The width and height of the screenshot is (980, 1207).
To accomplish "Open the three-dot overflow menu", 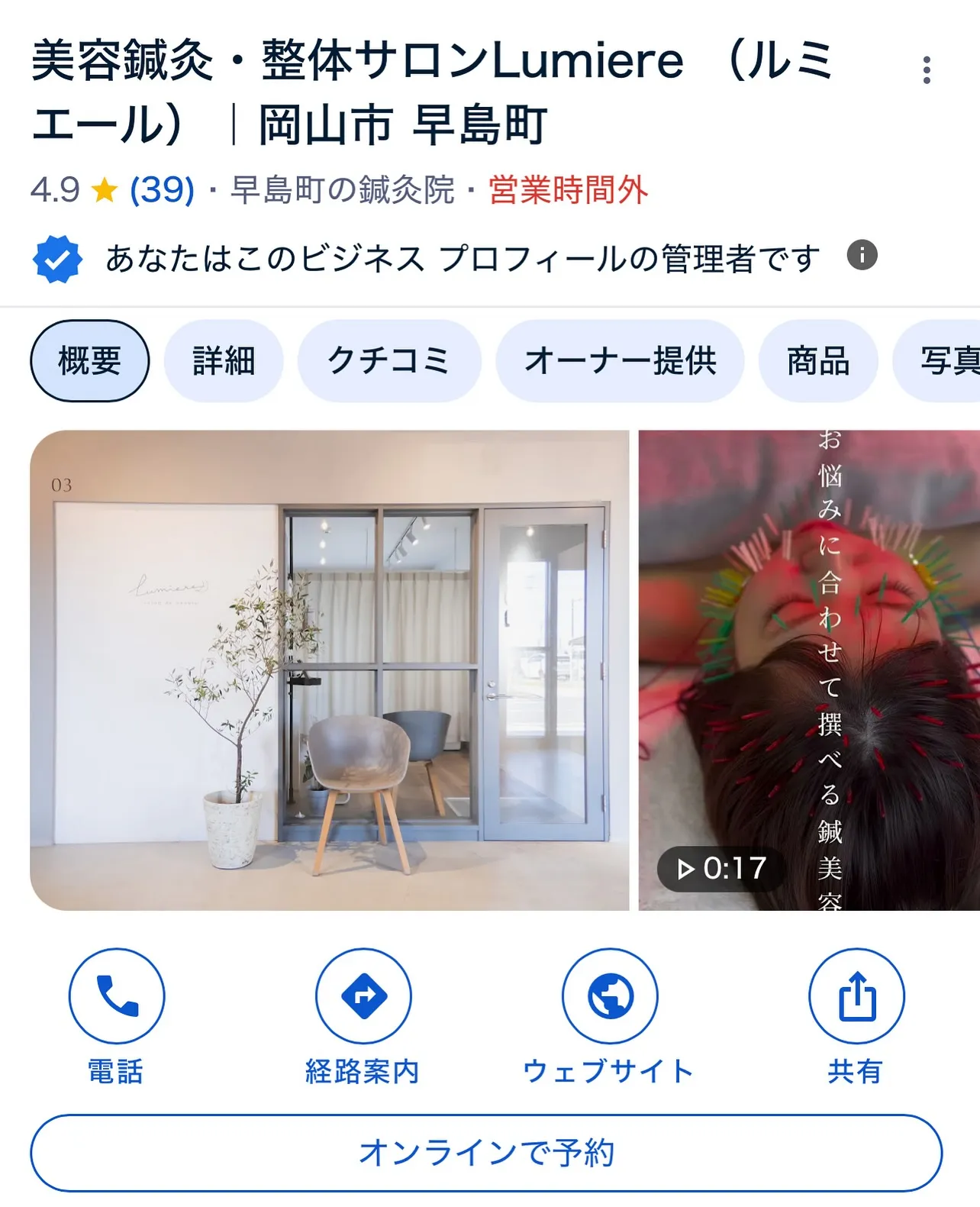I will click(x=927, y=70).
